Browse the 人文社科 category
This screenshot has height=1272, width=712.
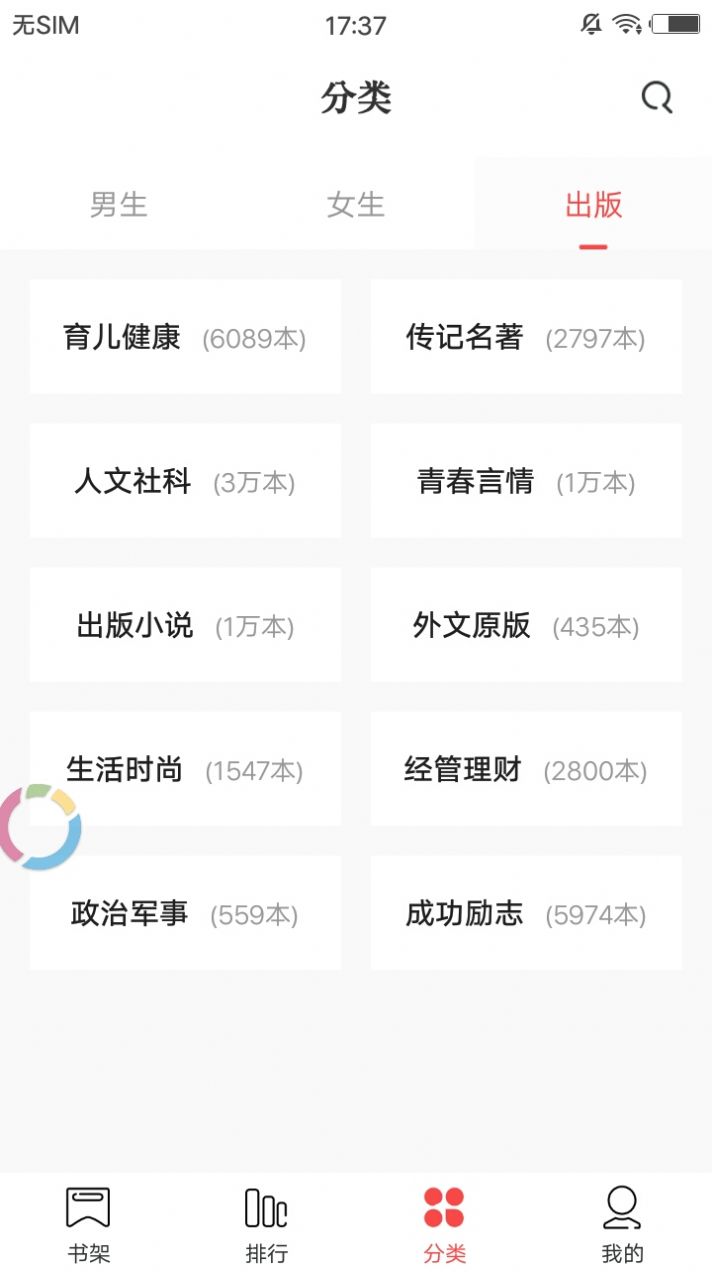coord(185,481)
